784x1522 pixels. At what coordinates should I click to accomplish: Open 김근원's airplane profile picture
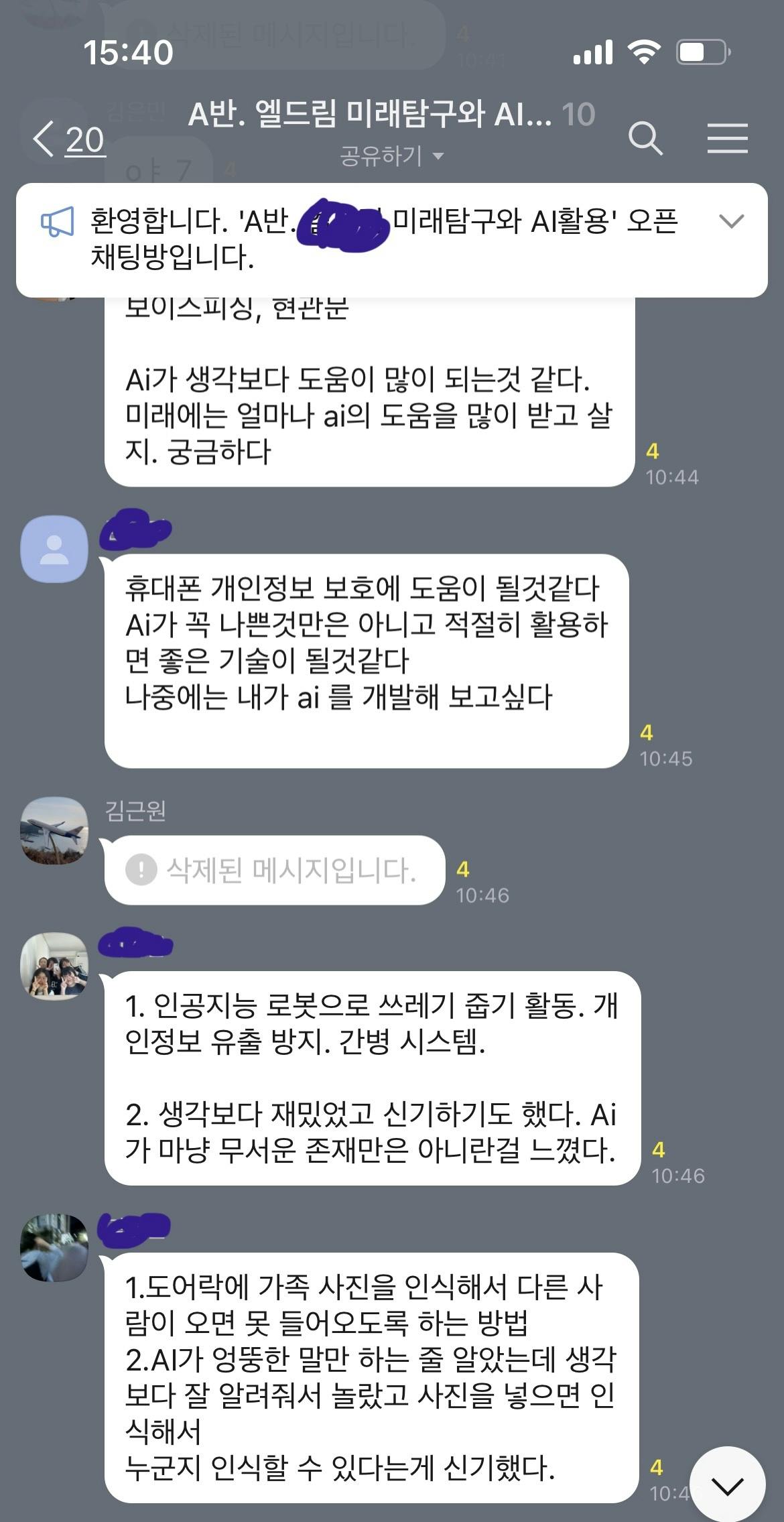point(54,830)
